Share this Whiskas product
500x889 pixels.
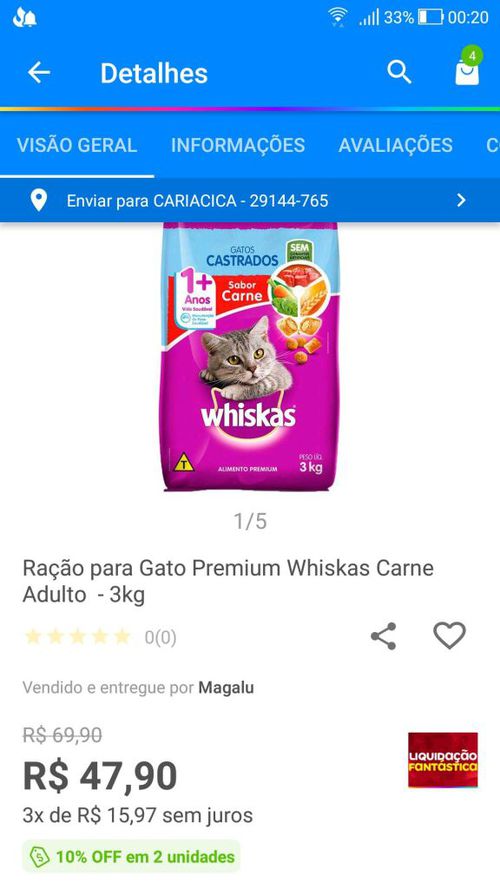[384, 636]
